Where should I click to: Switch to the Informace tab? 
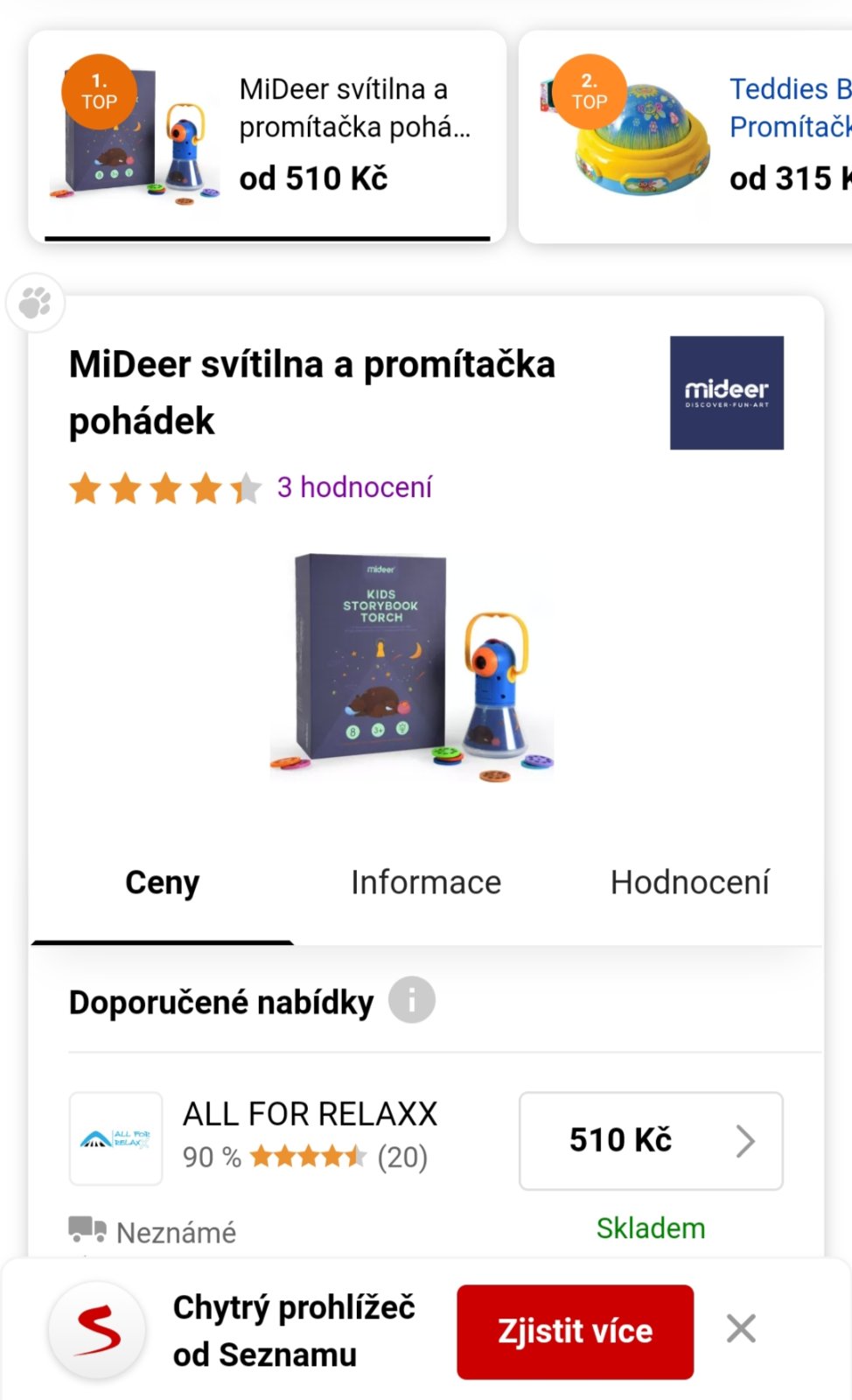[426, 883]
